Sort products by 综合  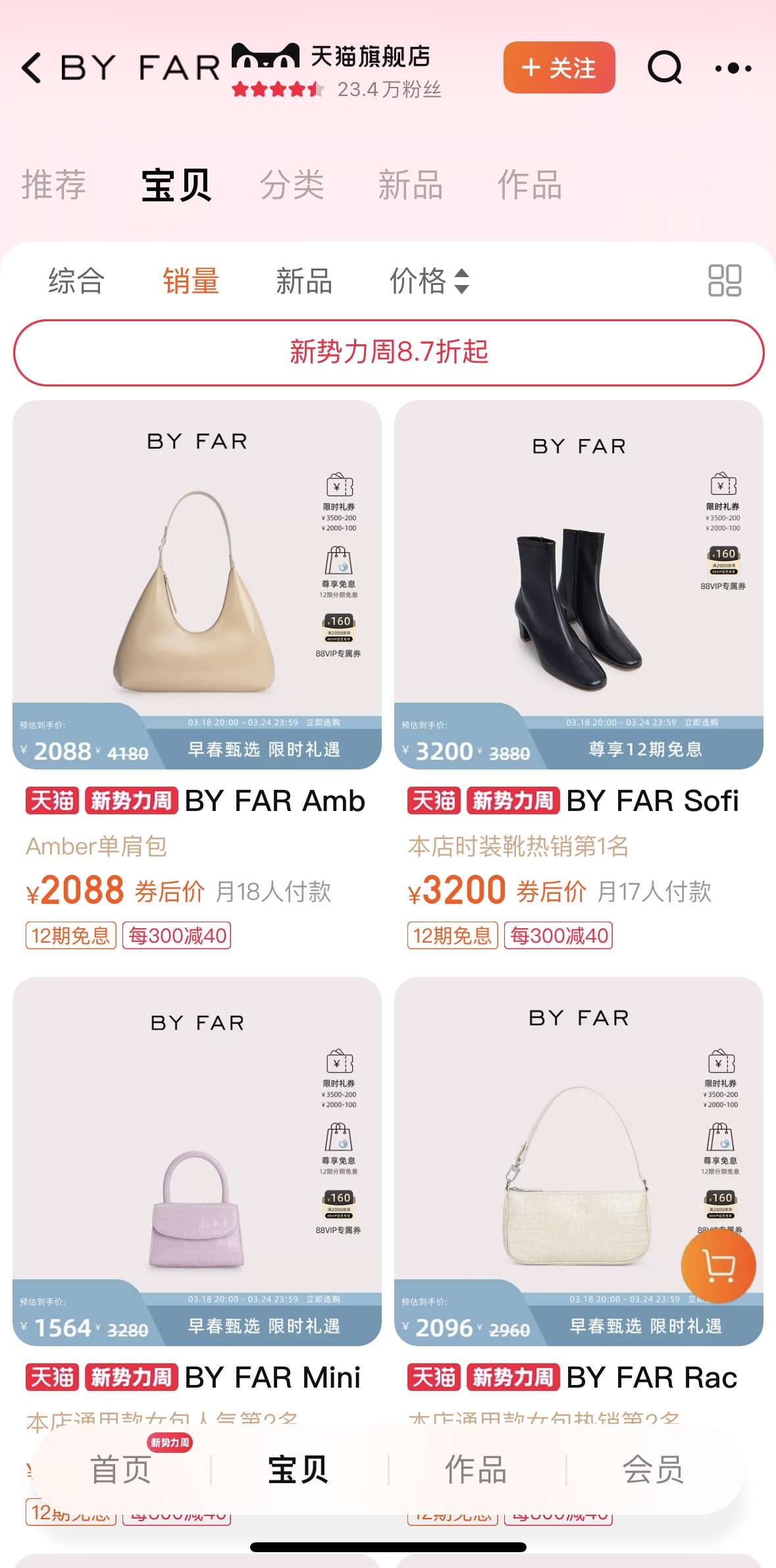point(76,281)
